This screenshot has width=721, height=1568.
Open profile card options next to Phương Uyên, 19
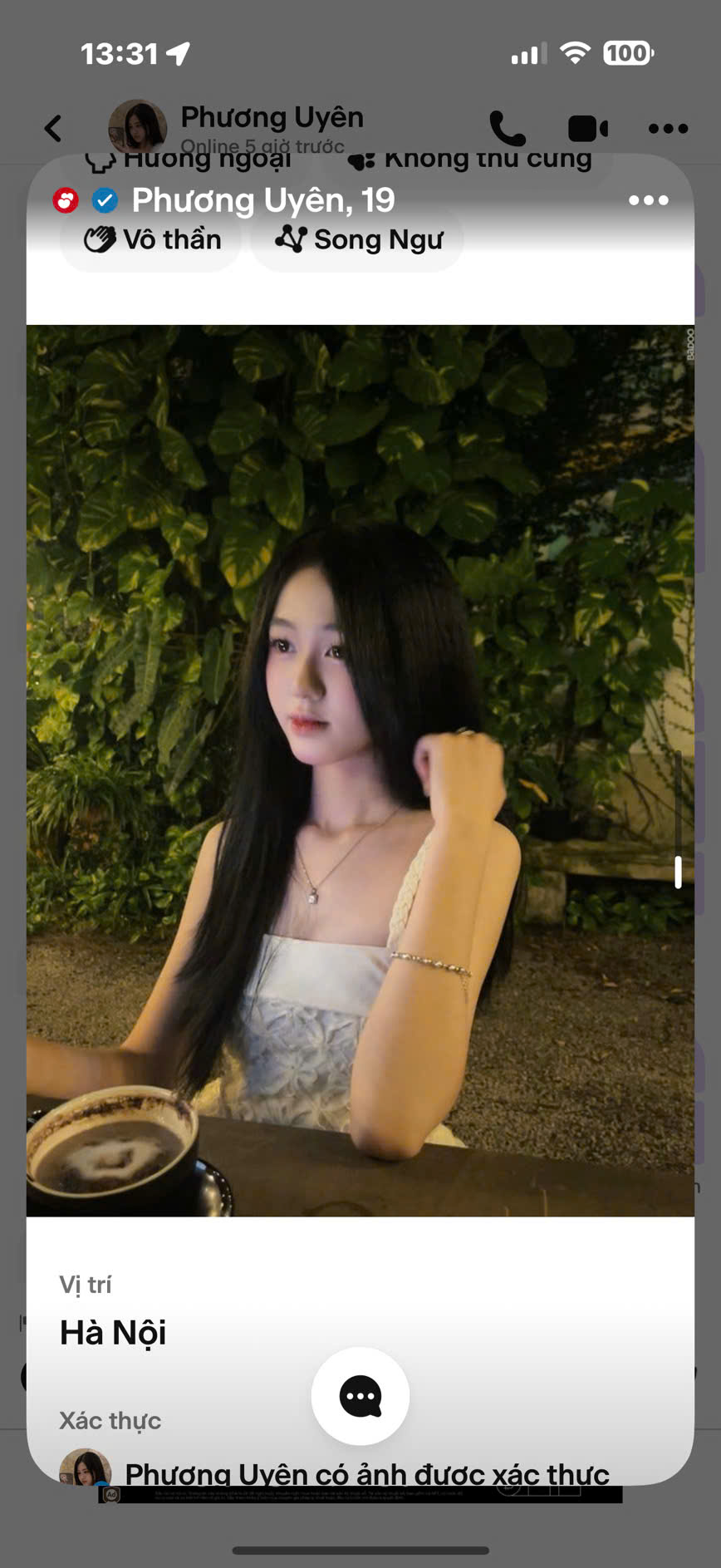coord(648,200)
